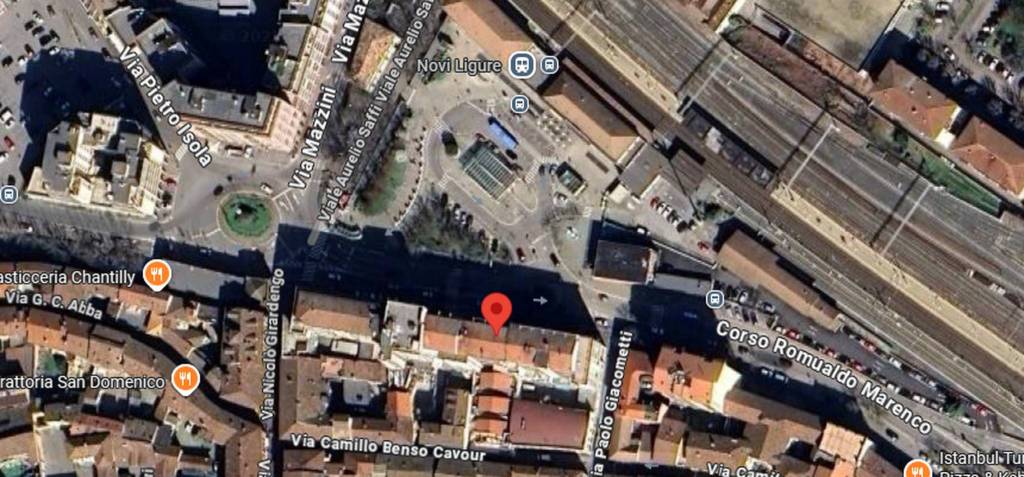Image resolution: width=1024 pixels, height=477 pixels.
Task: Open the Pasticceria Chantilly restaurant marker
Action: click(156, 272)
